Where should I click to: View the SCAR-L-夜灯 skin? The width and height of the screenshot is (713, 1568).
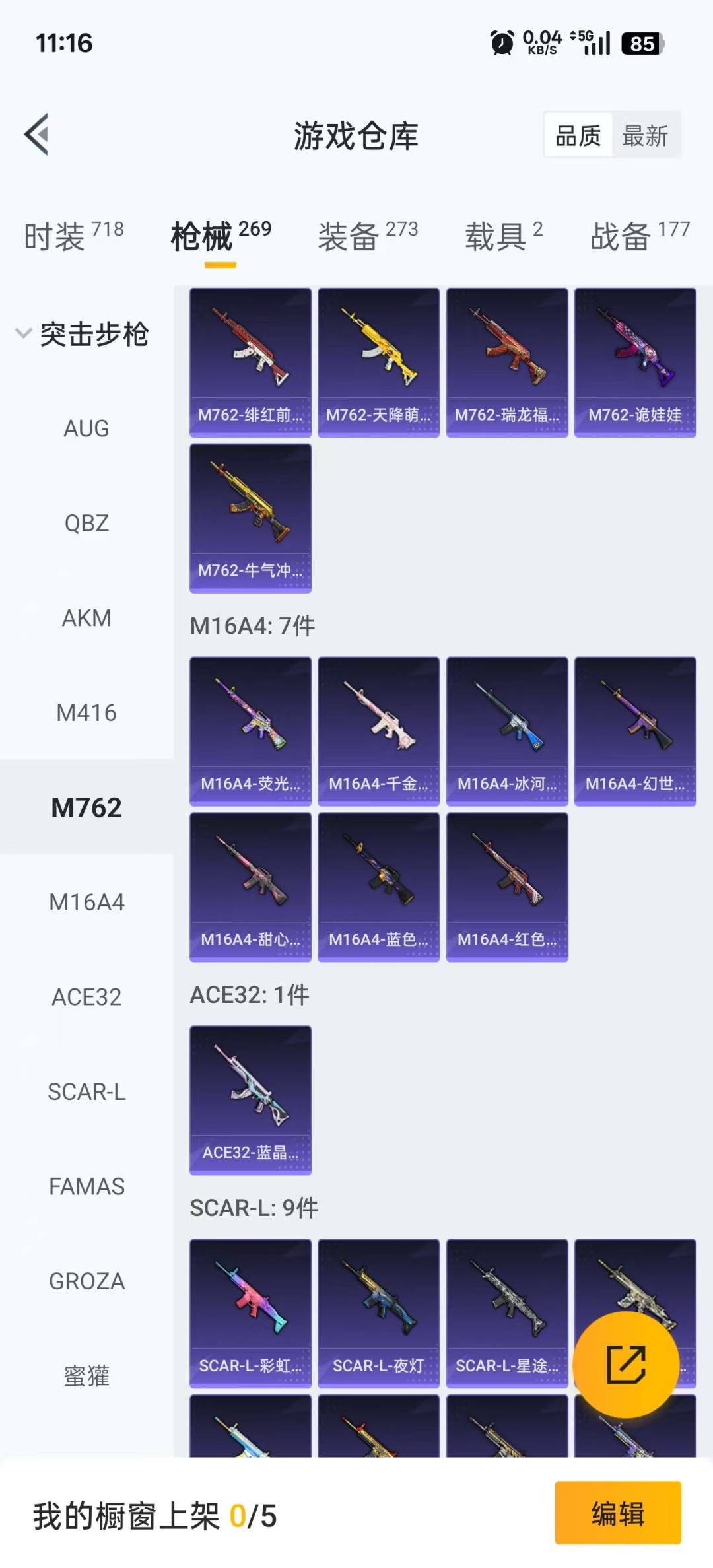[x=378, y=1312]
